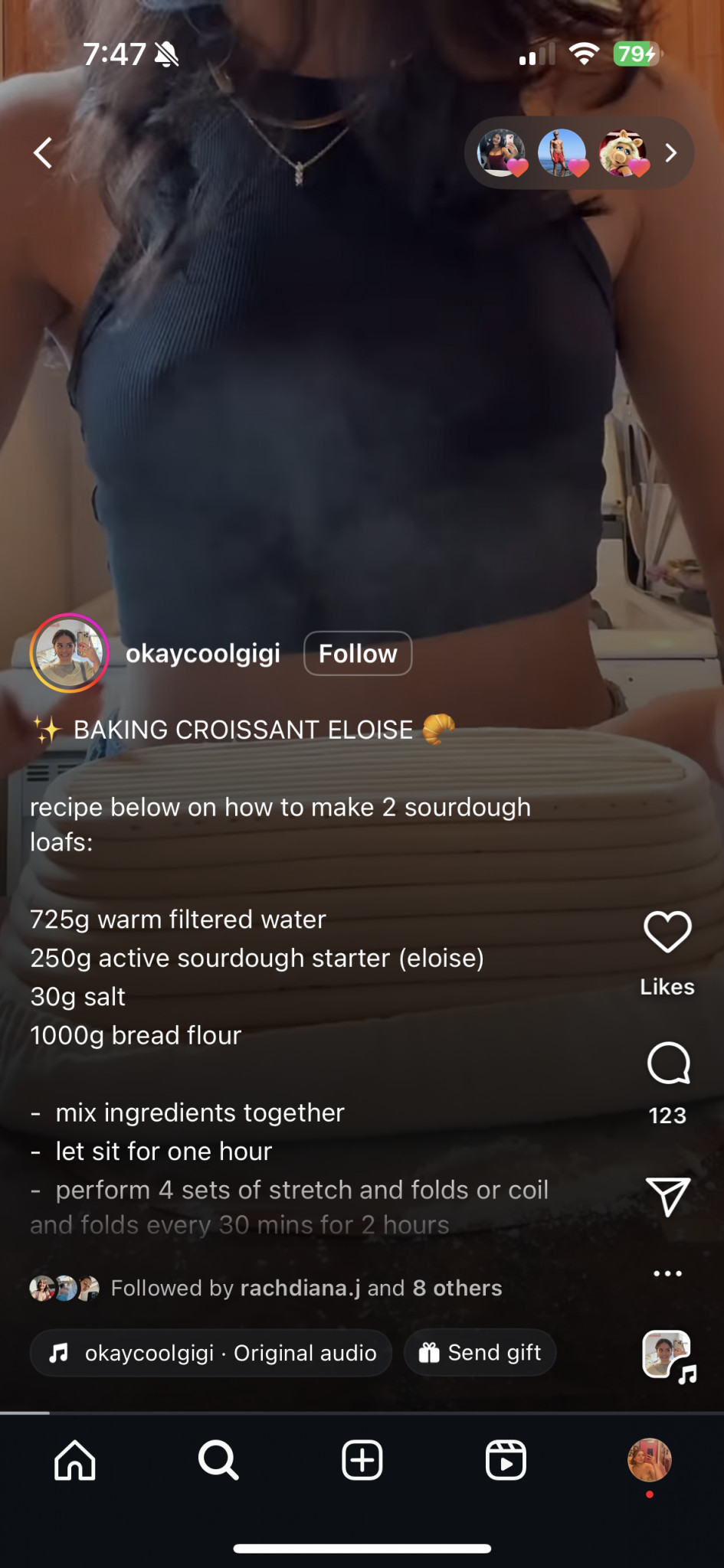This screenshot has width=724, height=1568.
Task: Open the comments on this reel
Action: point(667,1063)
